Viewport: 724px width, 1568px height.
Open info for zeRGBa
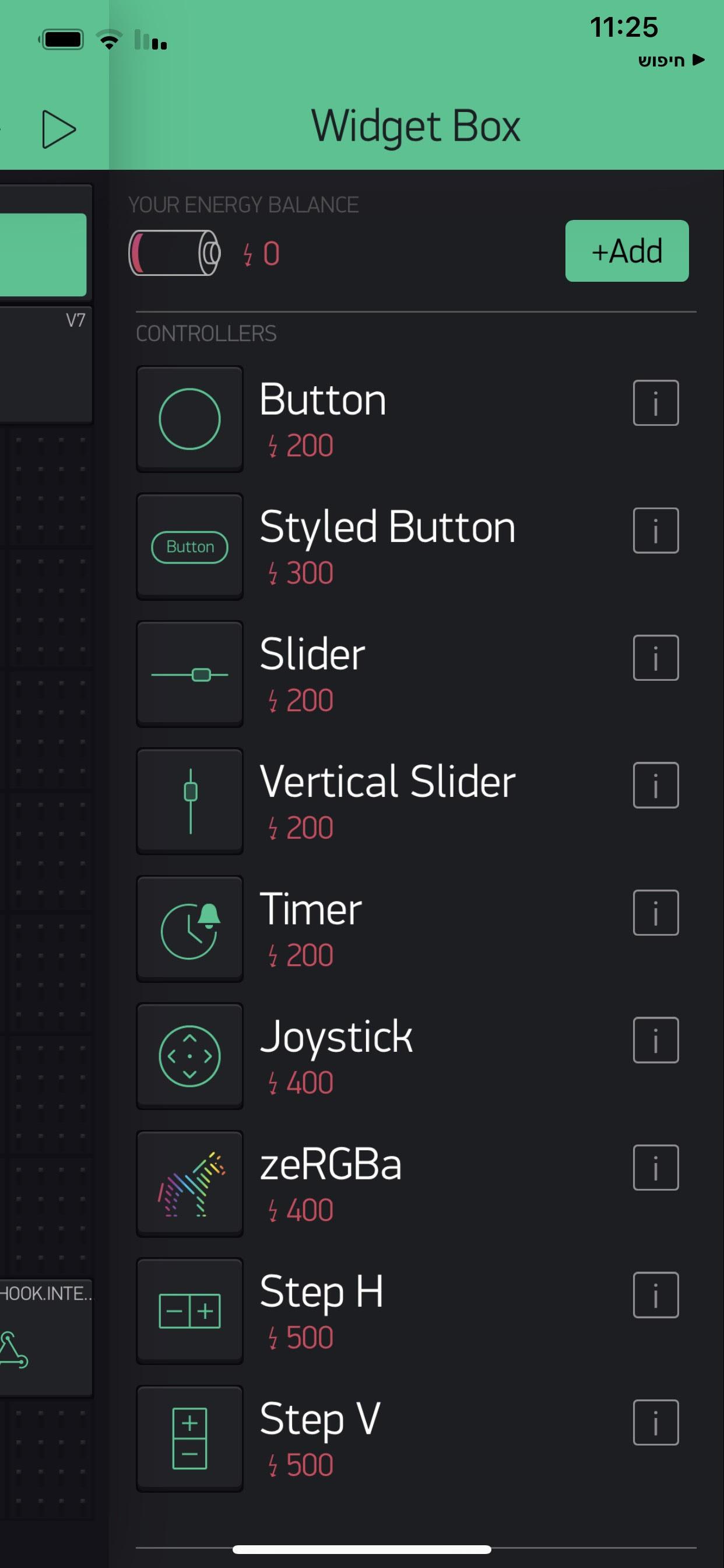pos(655,1167)
